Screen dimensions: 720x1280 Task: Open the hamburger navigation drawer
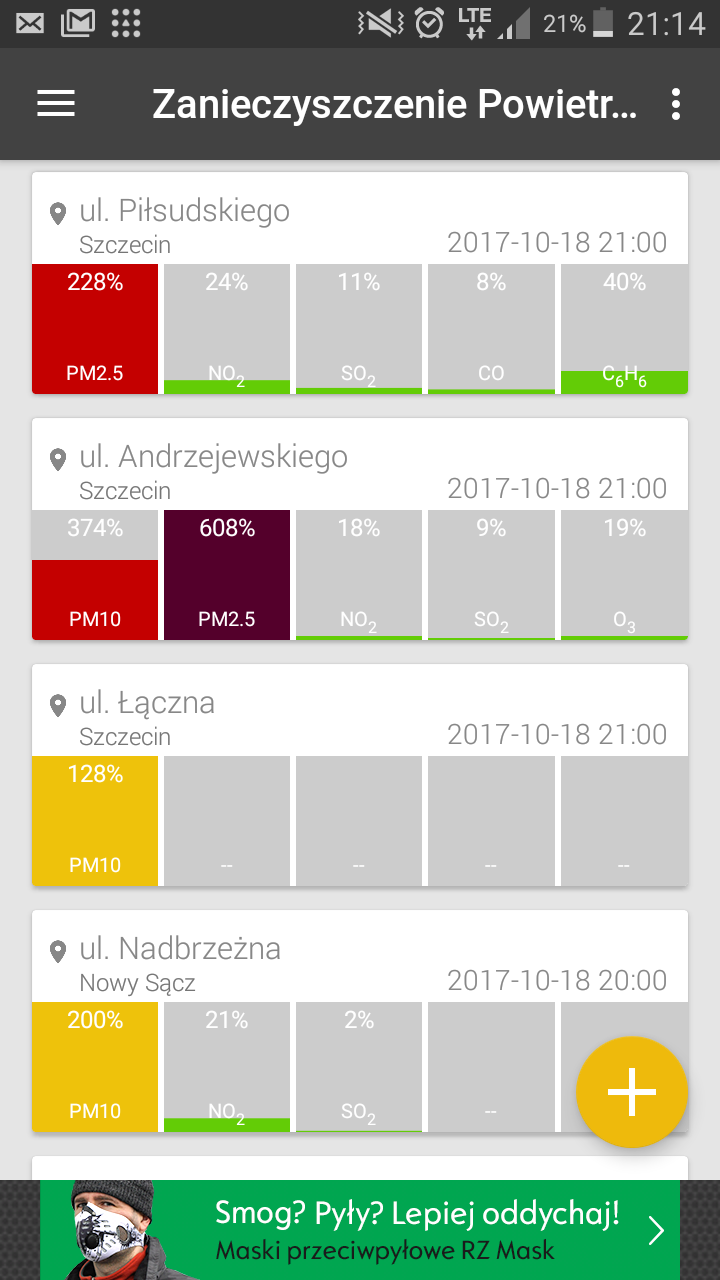point(56,104)
